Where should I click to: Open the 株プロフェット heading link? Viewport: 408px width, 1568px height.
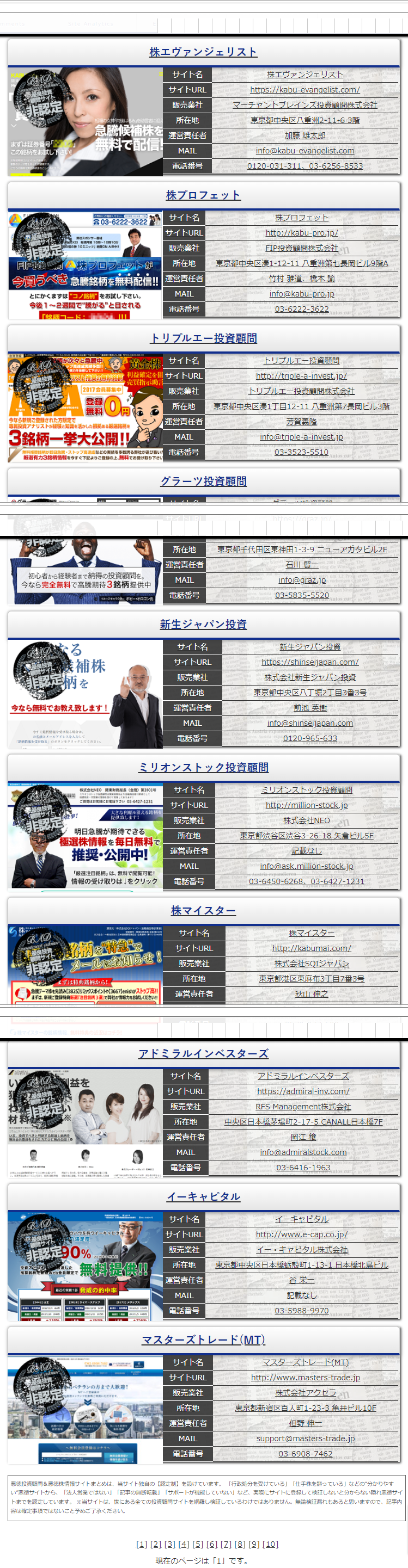pos(203,195)
